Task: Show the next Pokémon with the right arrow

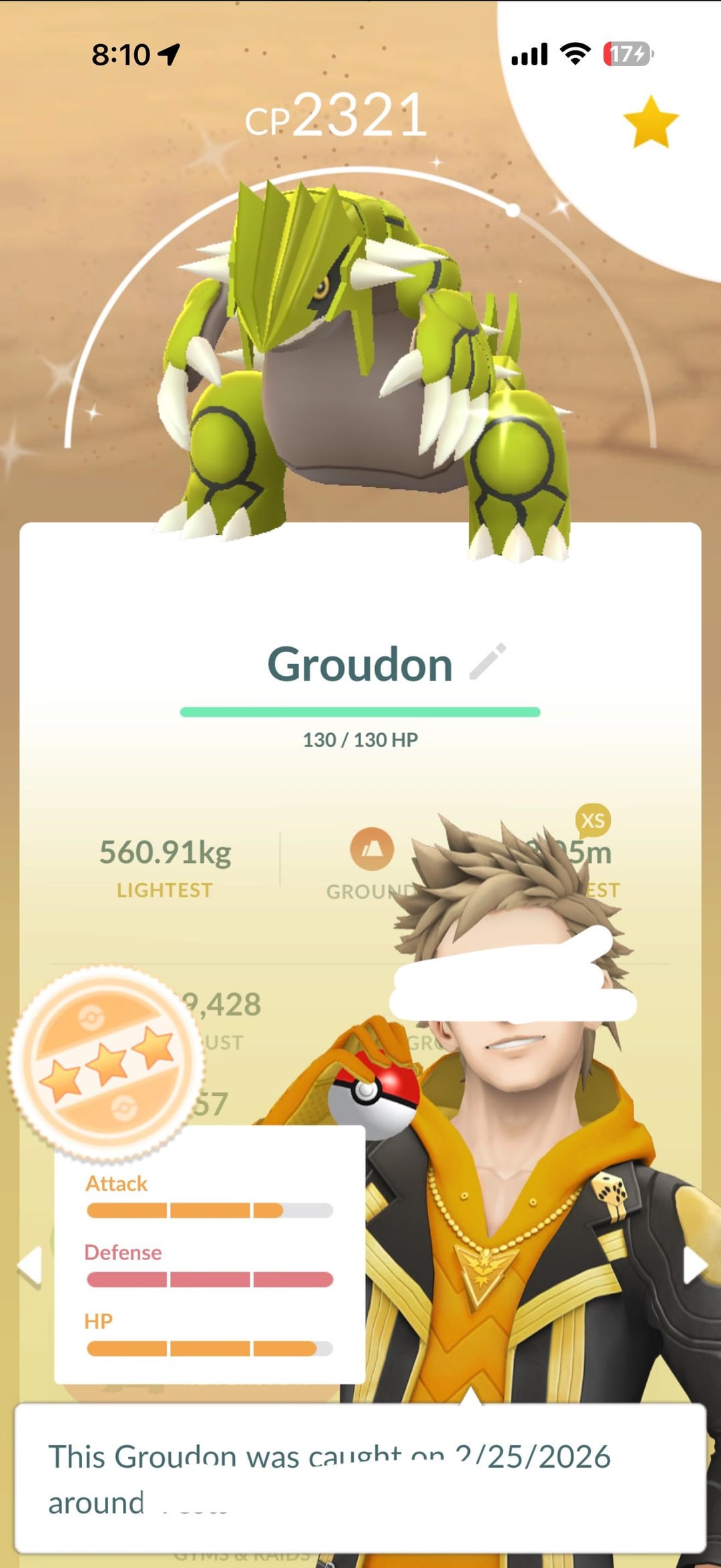Action: click(694, 1265)
